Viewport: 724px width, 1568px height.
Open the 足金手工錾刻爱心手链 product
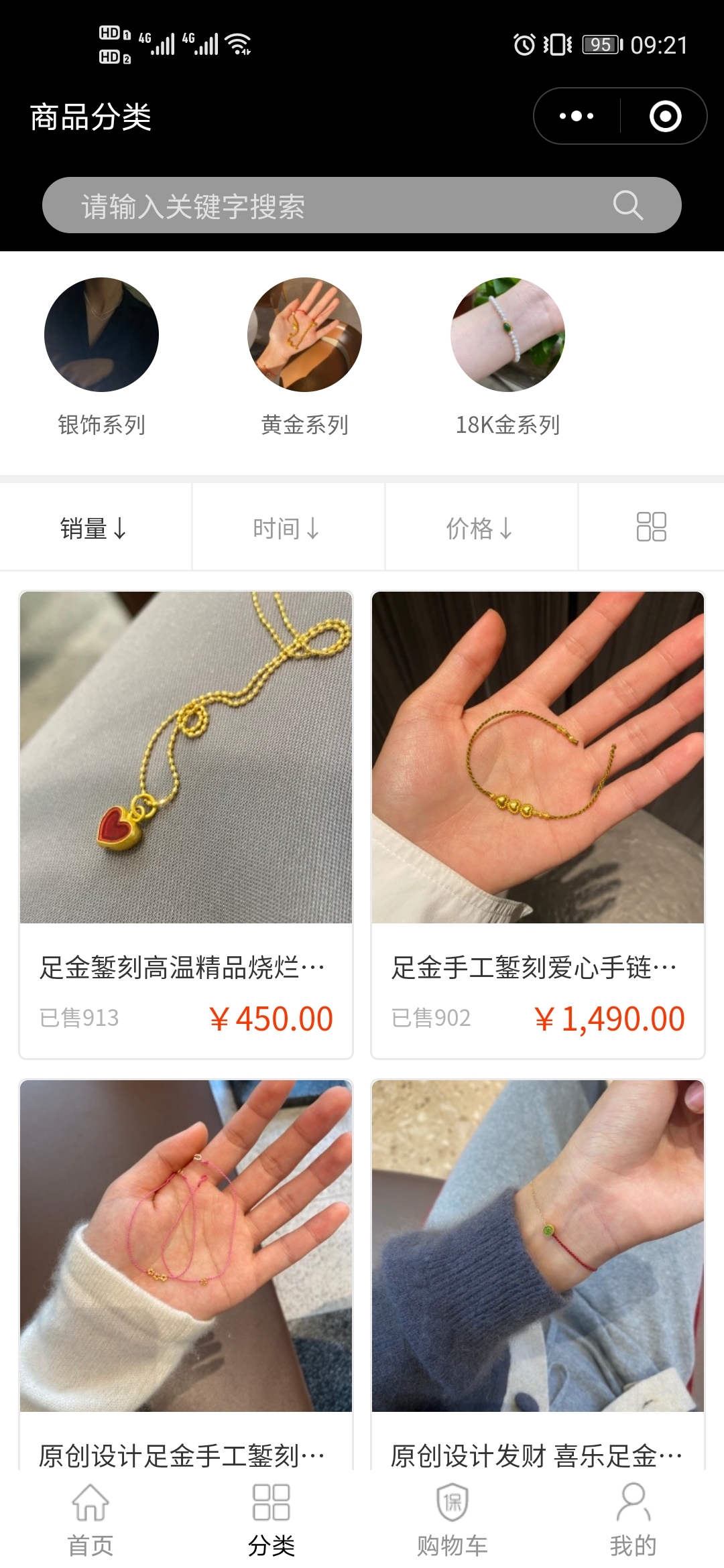[x=538, y=824]
